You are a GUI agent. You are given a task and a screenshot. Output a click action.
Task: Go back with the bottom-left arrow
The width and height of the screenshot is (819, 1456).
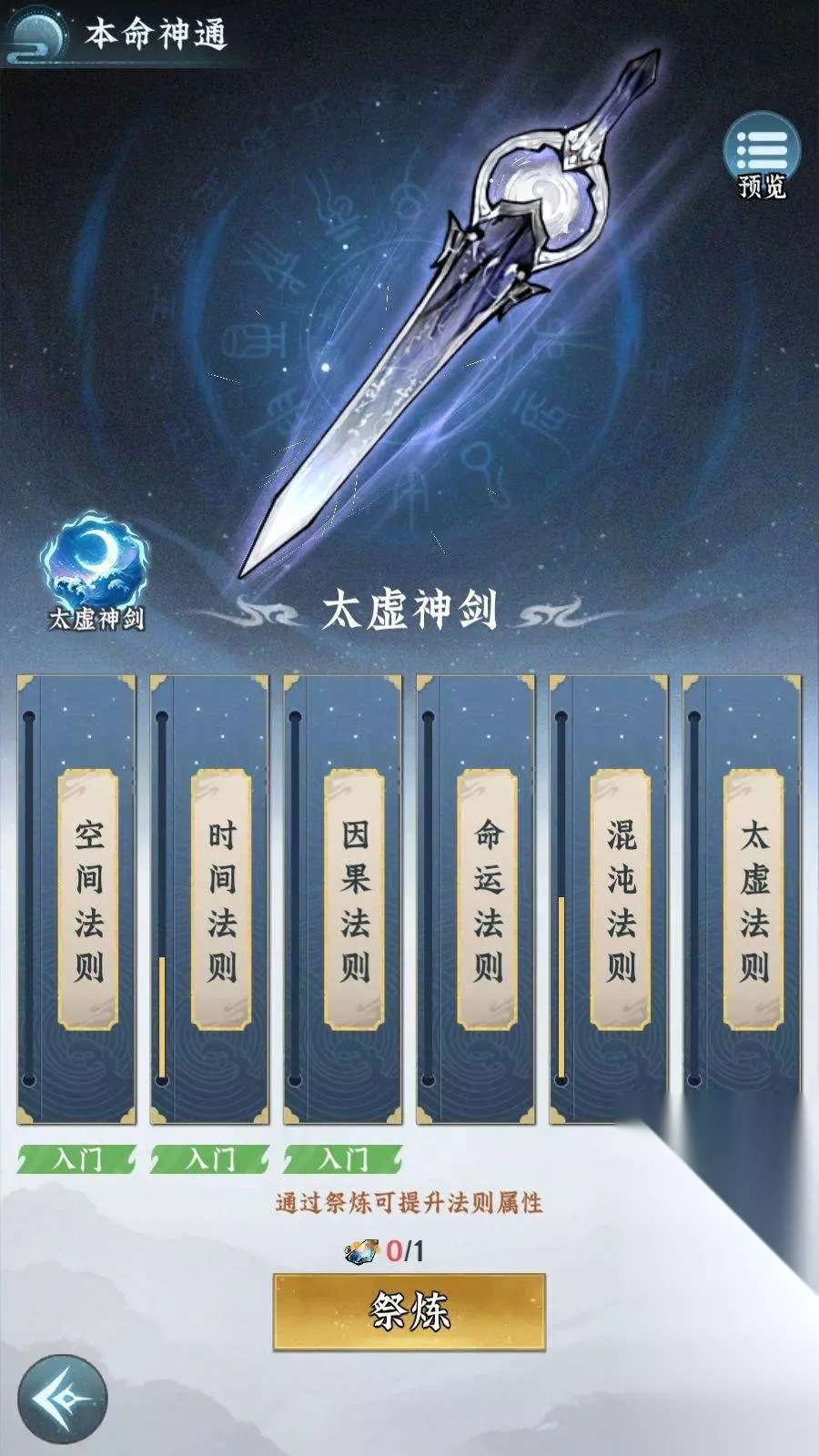(62, 1399)
